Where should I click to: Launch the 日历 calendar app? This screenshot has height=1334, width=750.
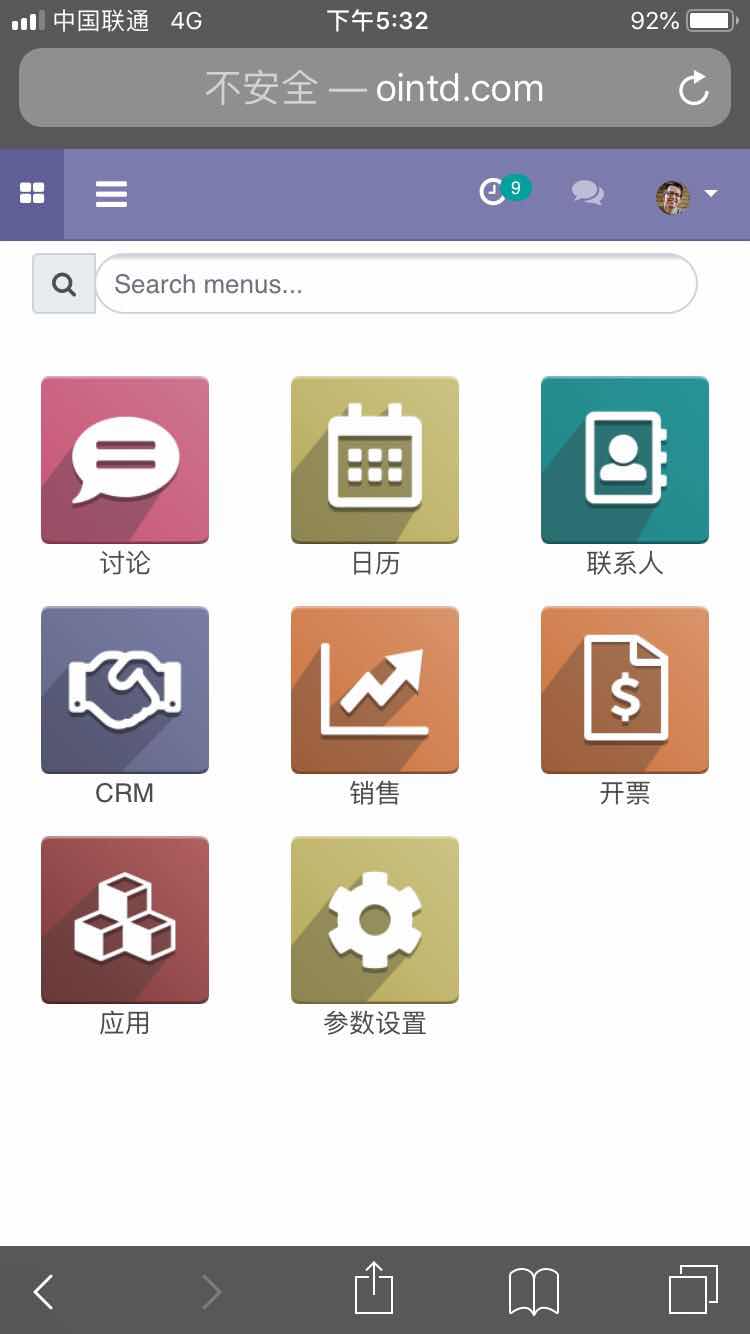[375, 460]
